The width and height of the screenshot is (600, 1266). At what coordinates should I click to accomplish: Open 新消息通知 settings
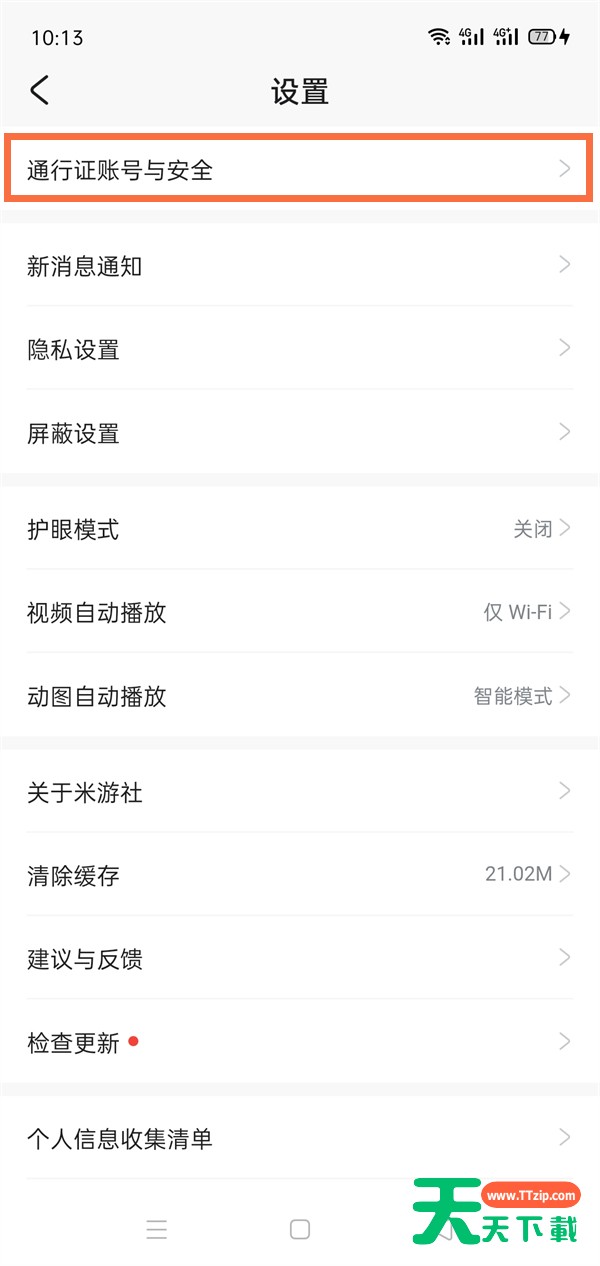pyautogui.click(x=300, y=265)
